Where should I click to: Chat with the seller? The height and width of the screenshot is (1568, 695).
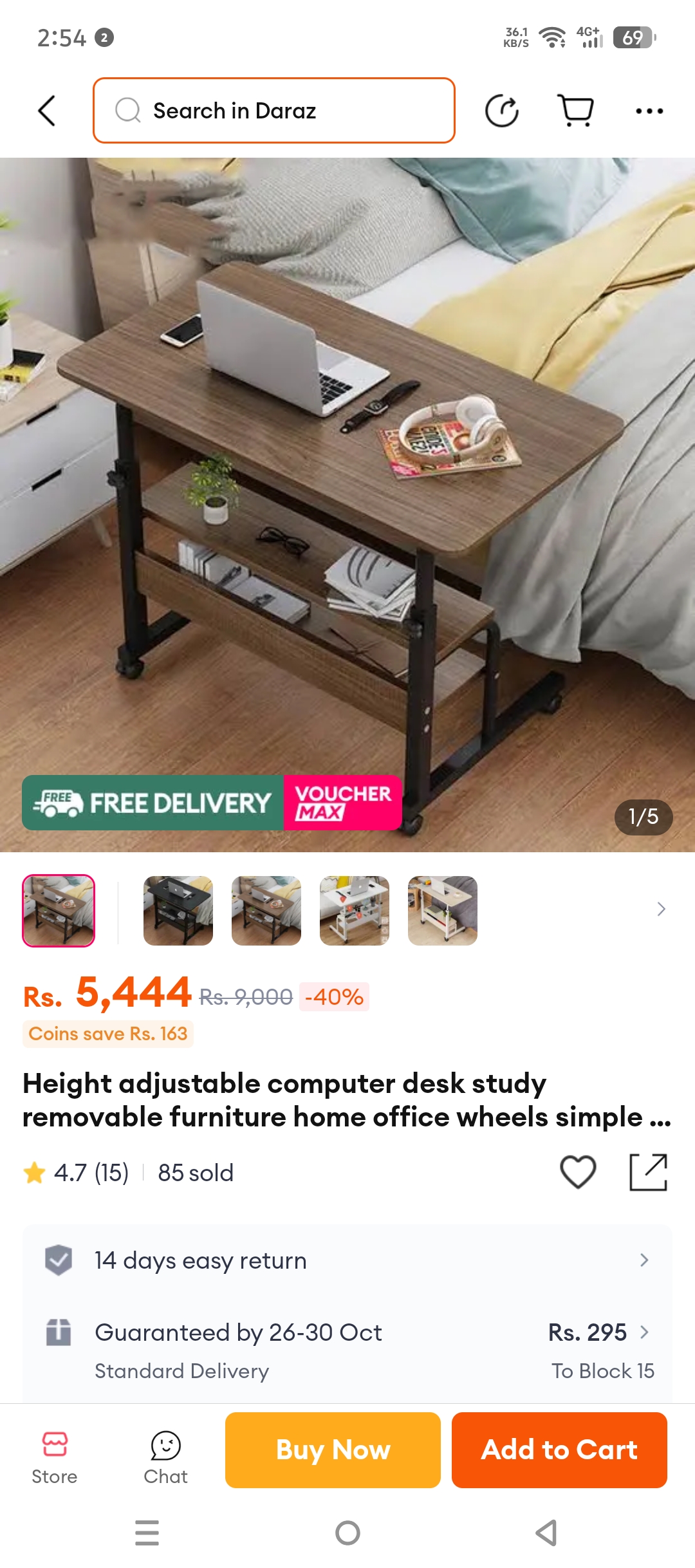pos(165,1458)
